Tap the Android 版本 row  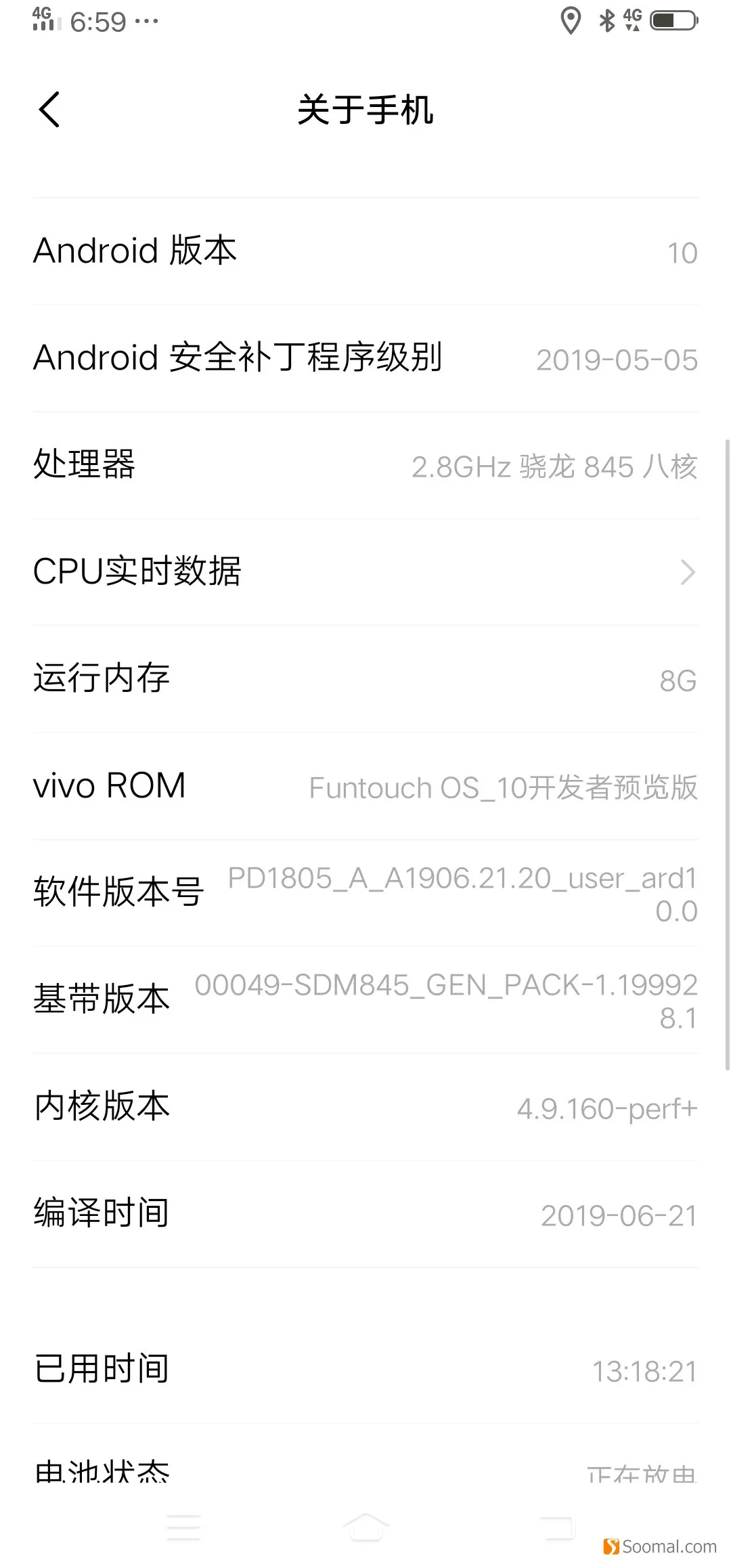coord(365,251)
